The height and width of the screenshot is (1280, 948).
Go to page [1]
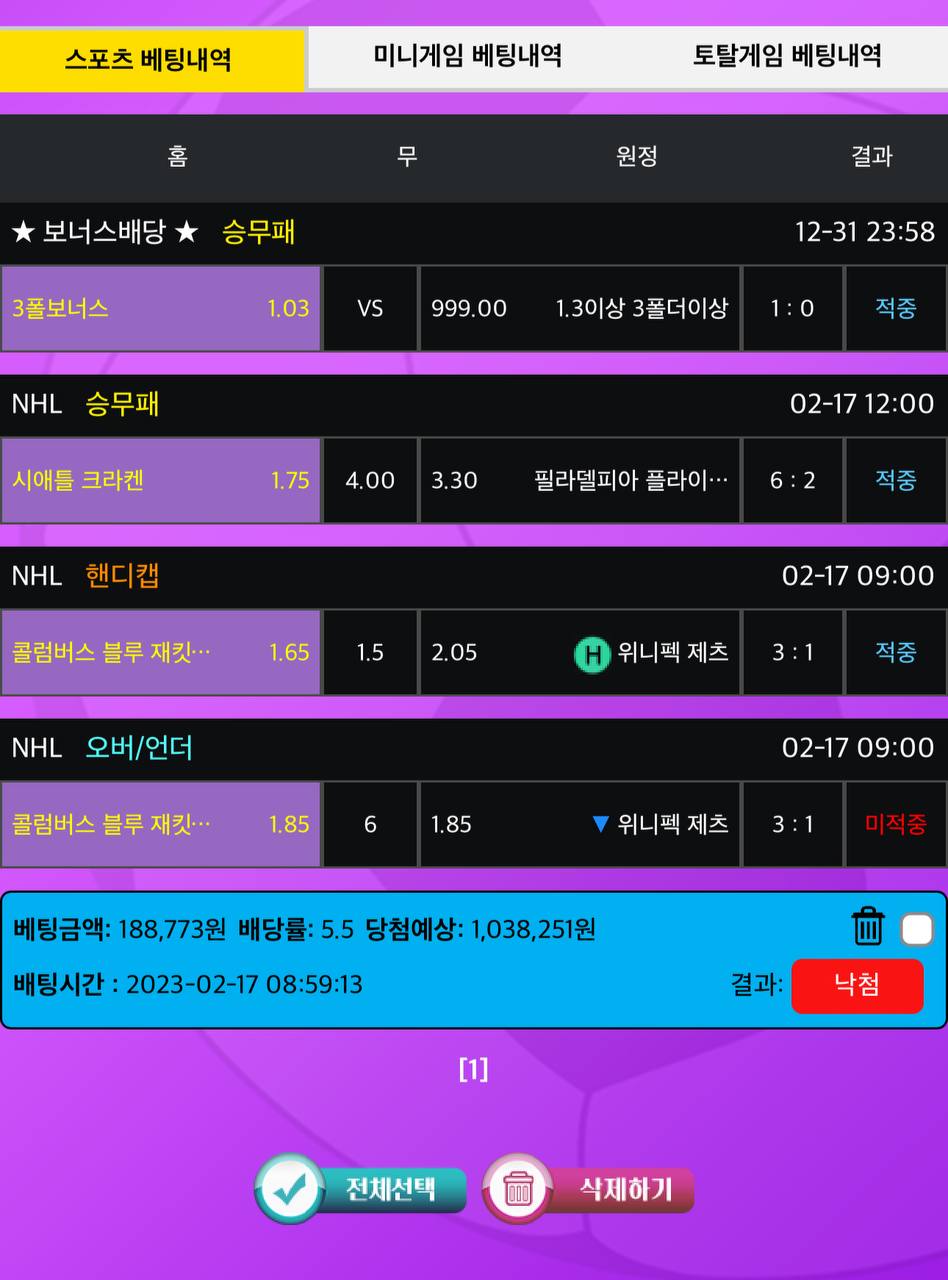click(473, 1070)
